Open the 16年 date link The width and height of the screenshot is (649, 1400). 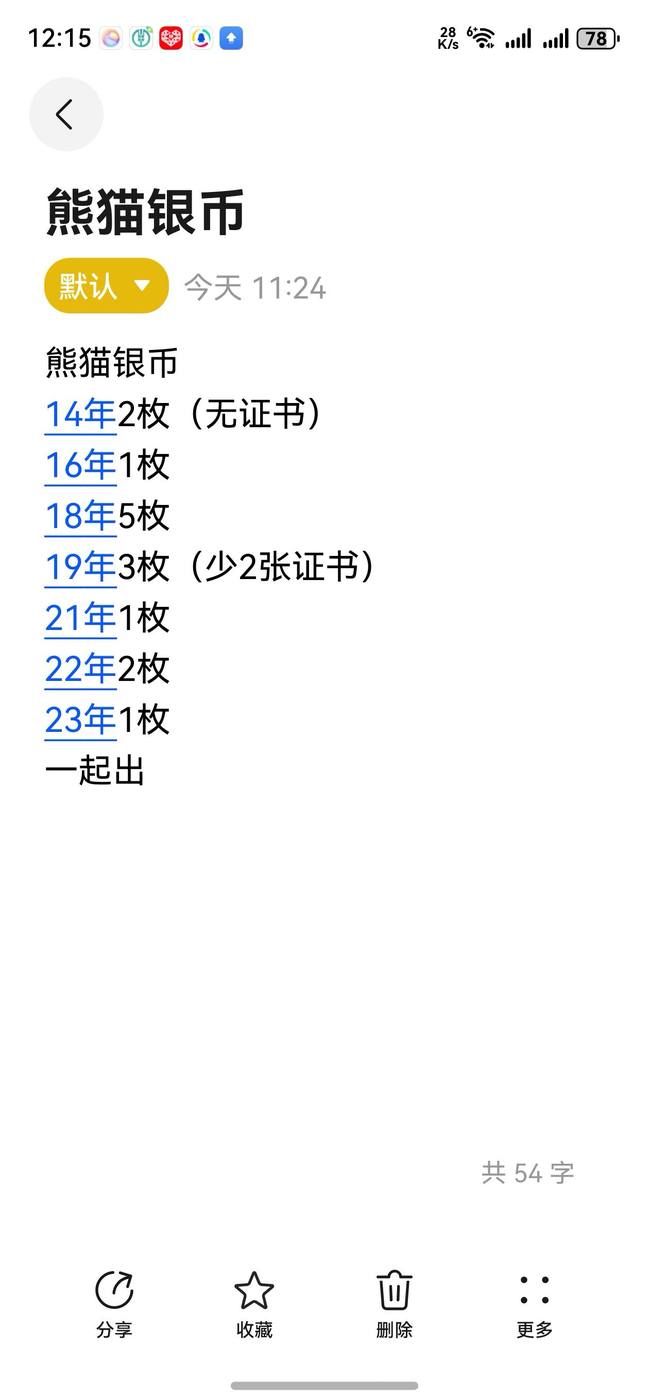point(80,465)
